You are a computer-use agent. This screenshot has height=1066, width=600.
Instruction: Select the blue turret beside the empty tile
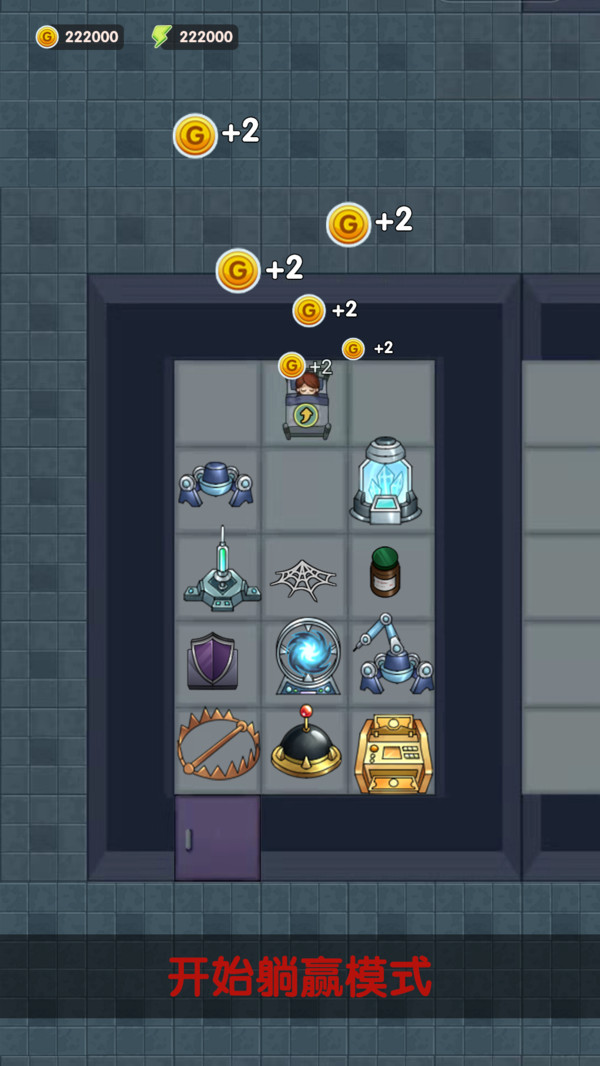coord(217,483)
